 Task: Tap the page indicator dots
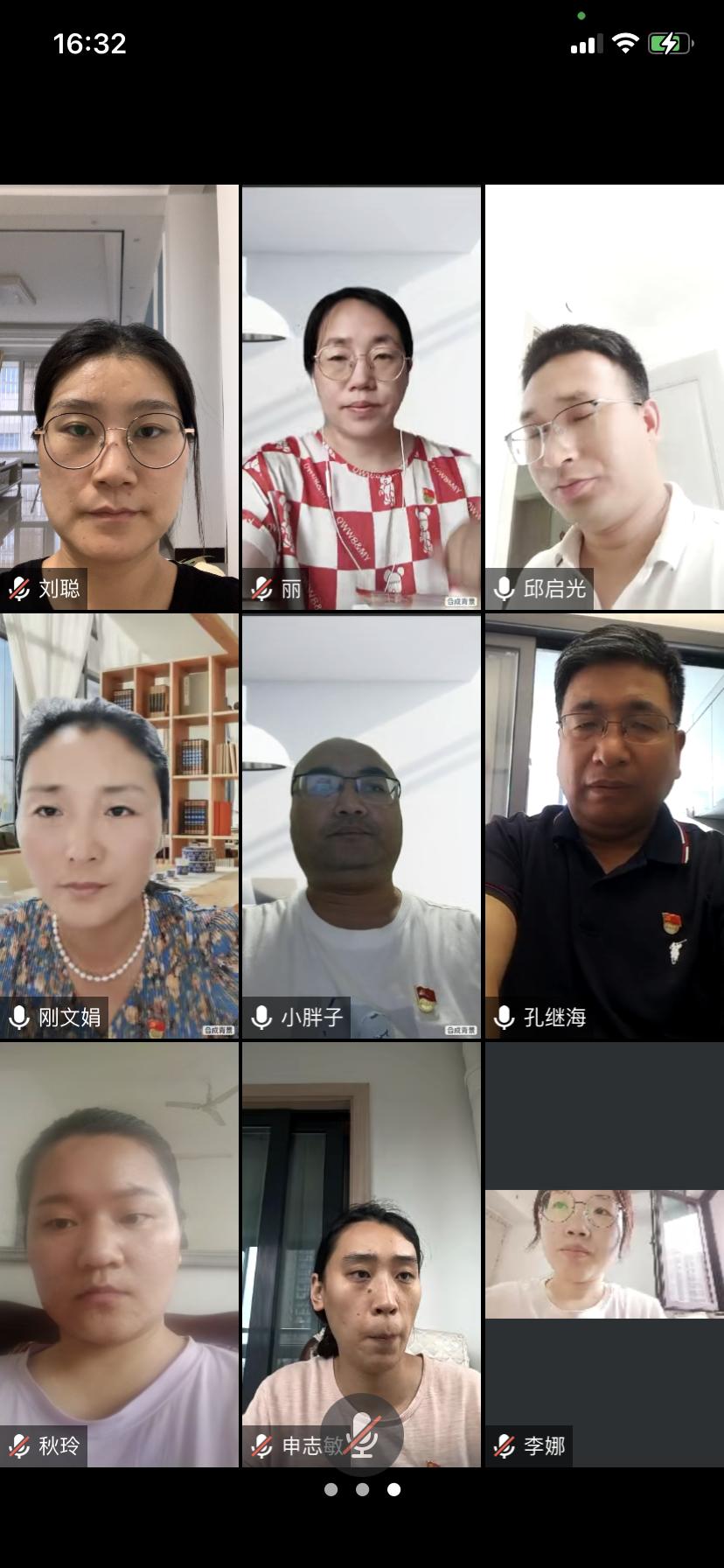click(362, 1489)
